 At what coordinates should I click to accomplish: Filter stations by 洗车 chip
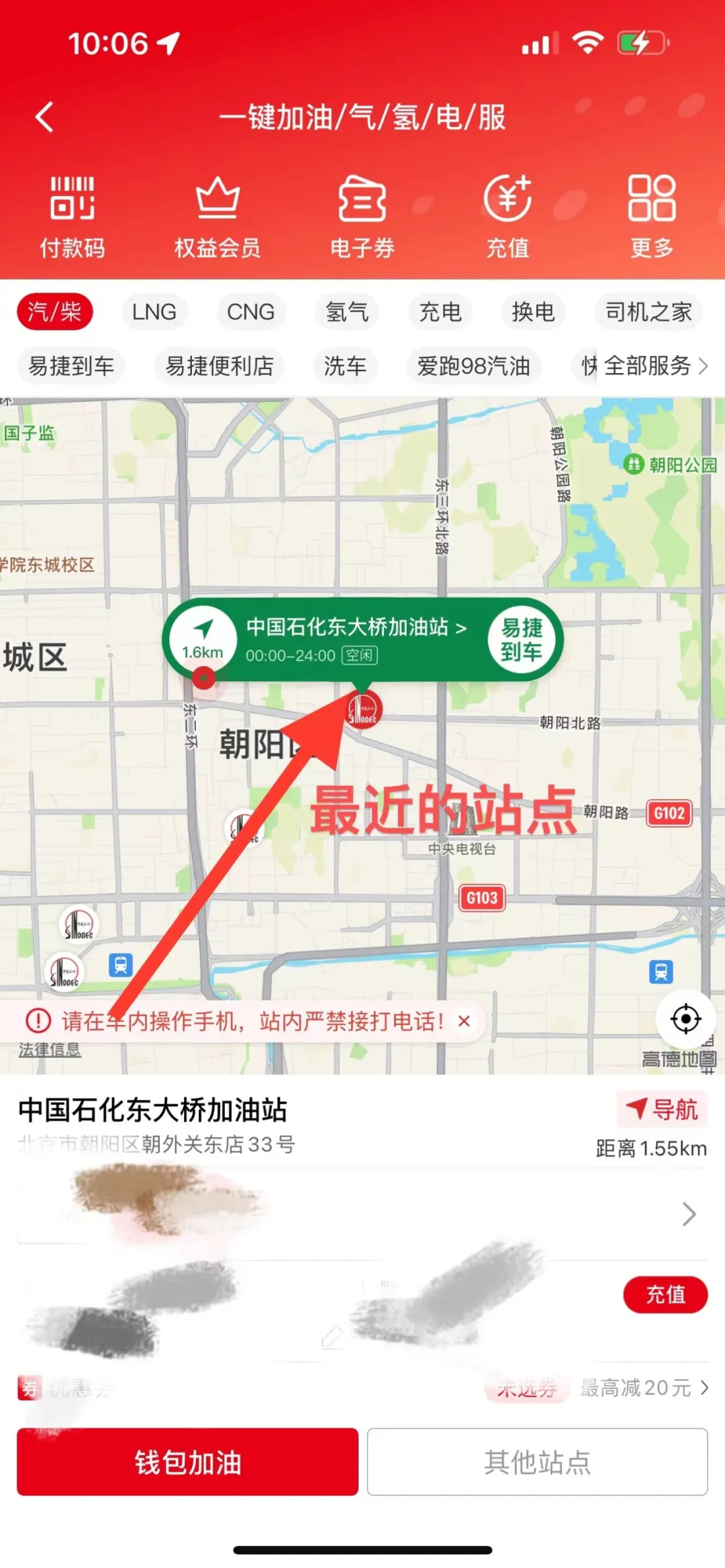pyautogui.click(x=345, y=366)
